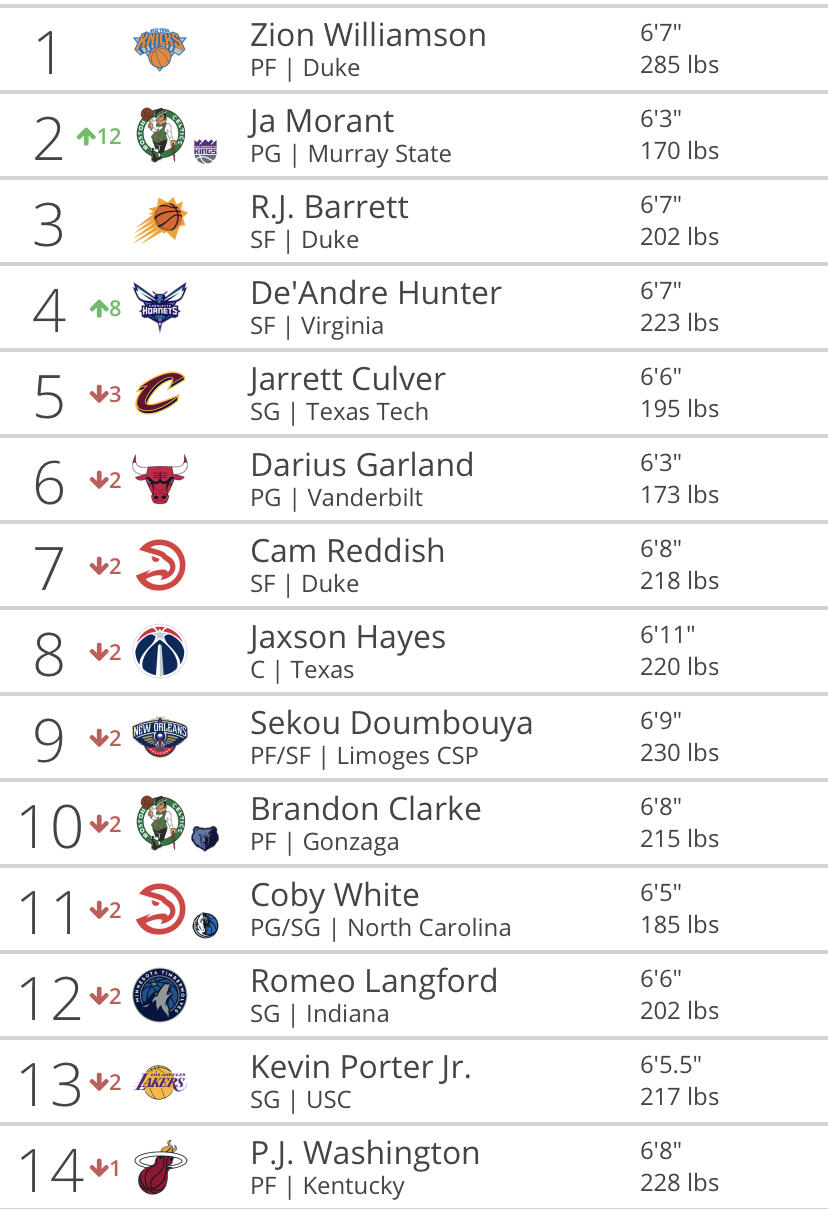828x1209 pixels.
Task: View R.J. Barrett's draft profile
Action: click(414, 222)
